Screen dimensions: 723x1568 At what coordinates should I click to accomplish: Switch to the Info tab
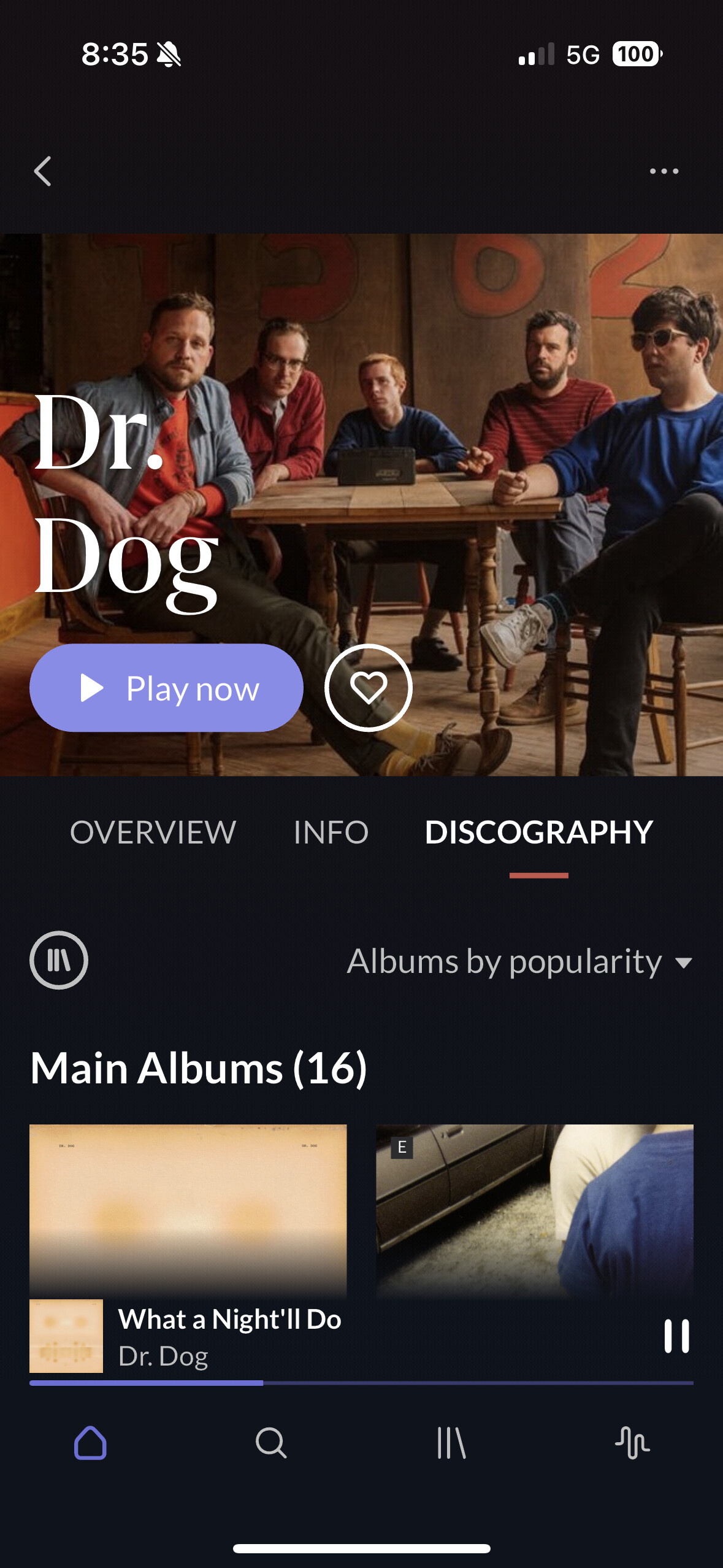pos(331,832)
